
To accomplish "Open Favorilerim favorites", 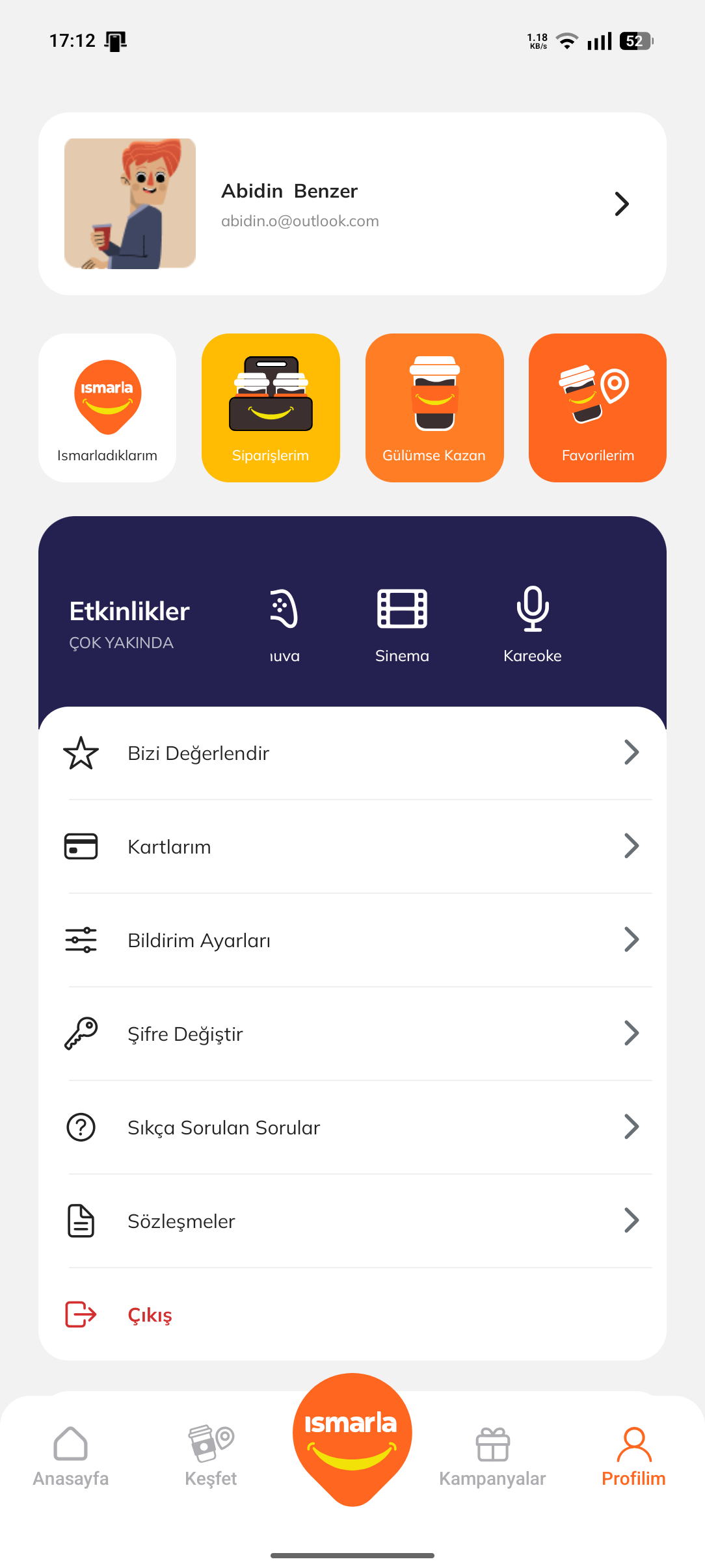I will (597, 408).
